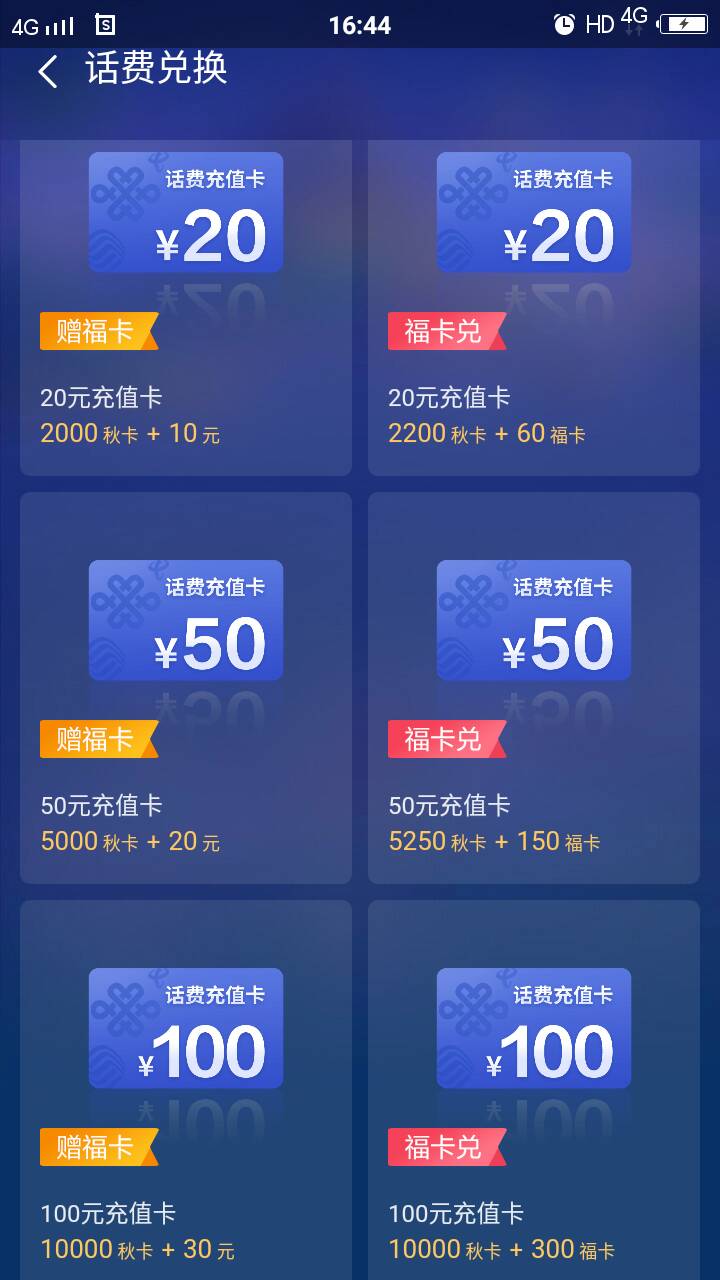
Task: Tap the battery charging icon in status bar
Action: click(x=684, y=22)
